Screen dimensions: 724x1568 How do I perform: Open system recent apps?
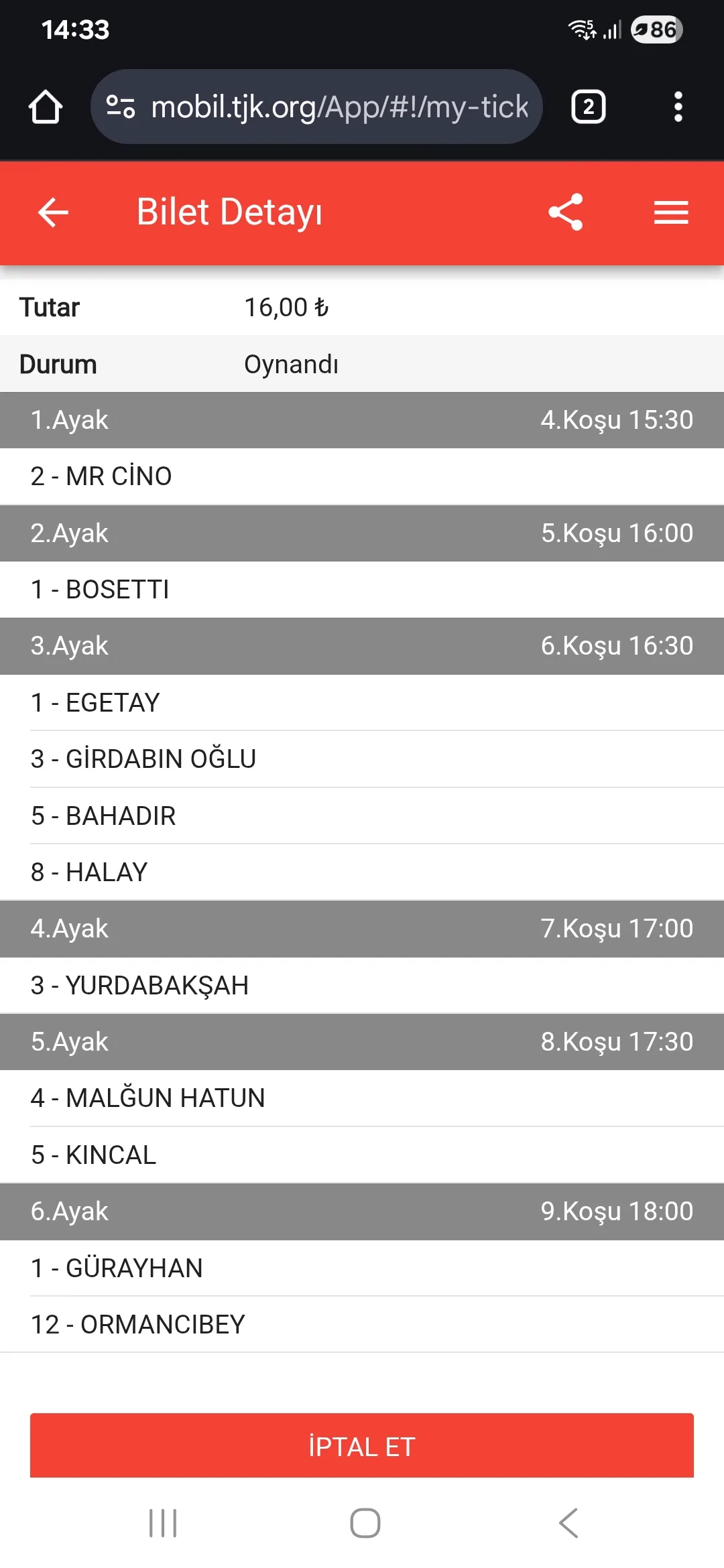[163, 1523]
